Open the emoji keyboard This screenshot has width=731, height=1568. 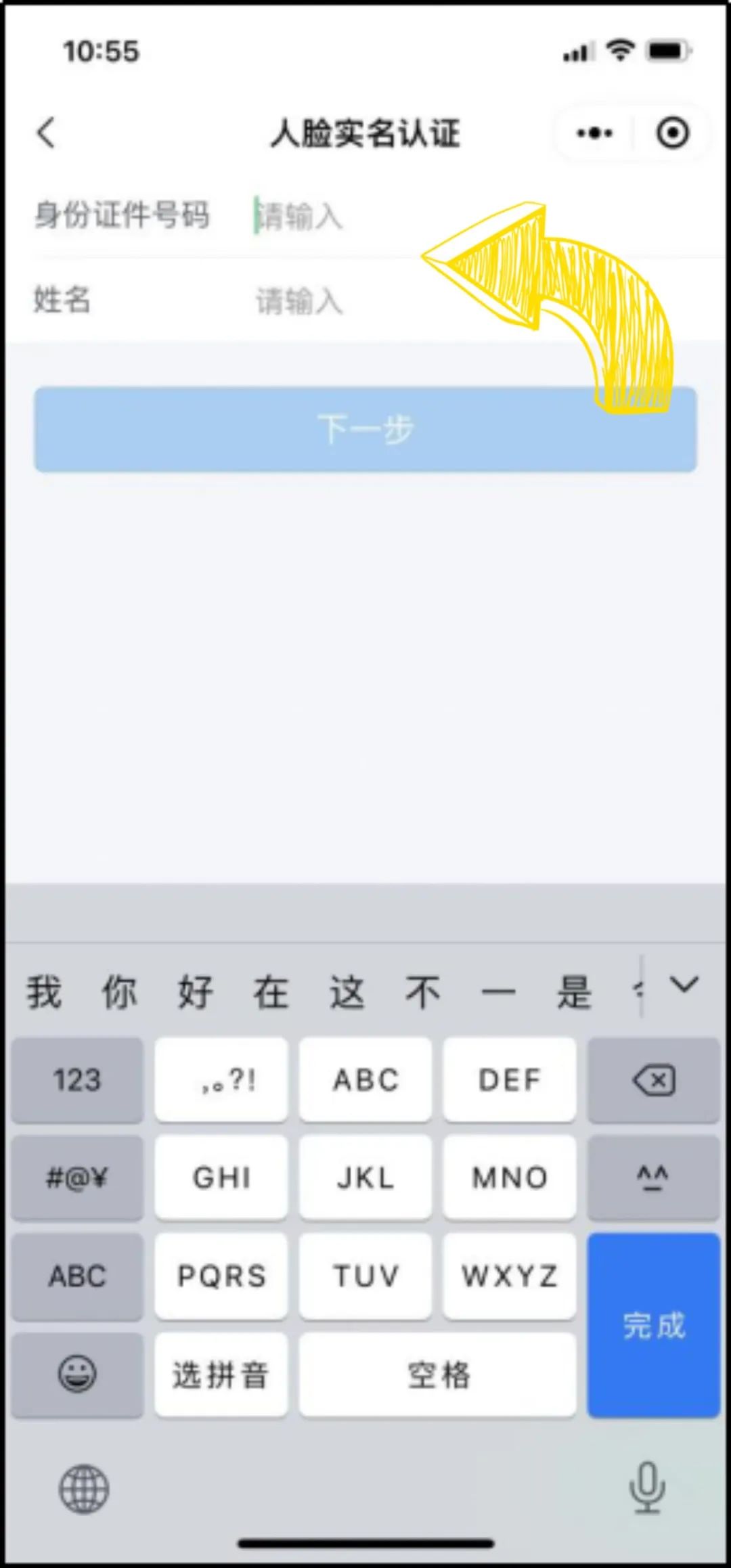(x=77, y=1374)
